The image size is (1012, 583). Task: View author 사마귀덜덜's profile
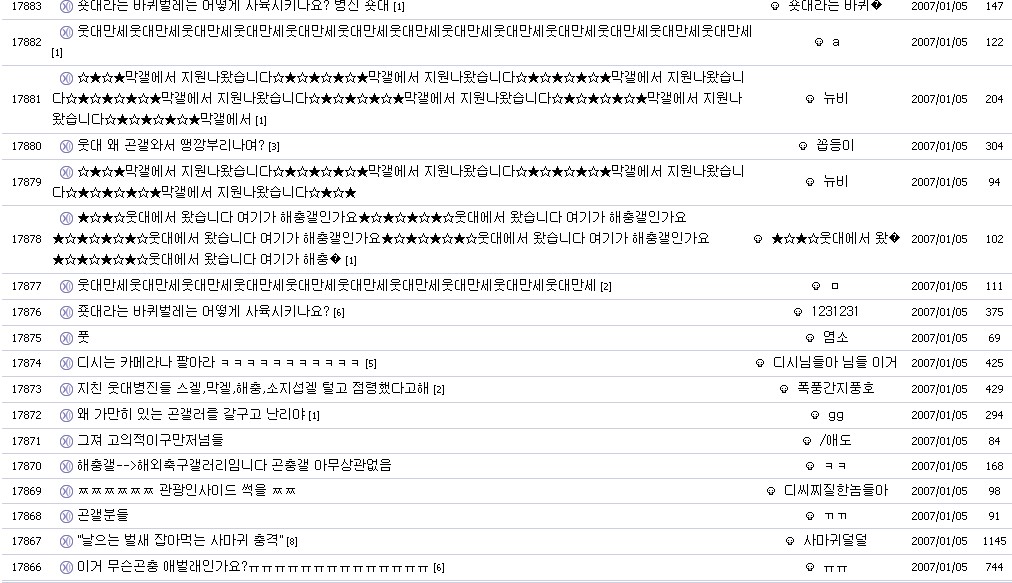834,541
